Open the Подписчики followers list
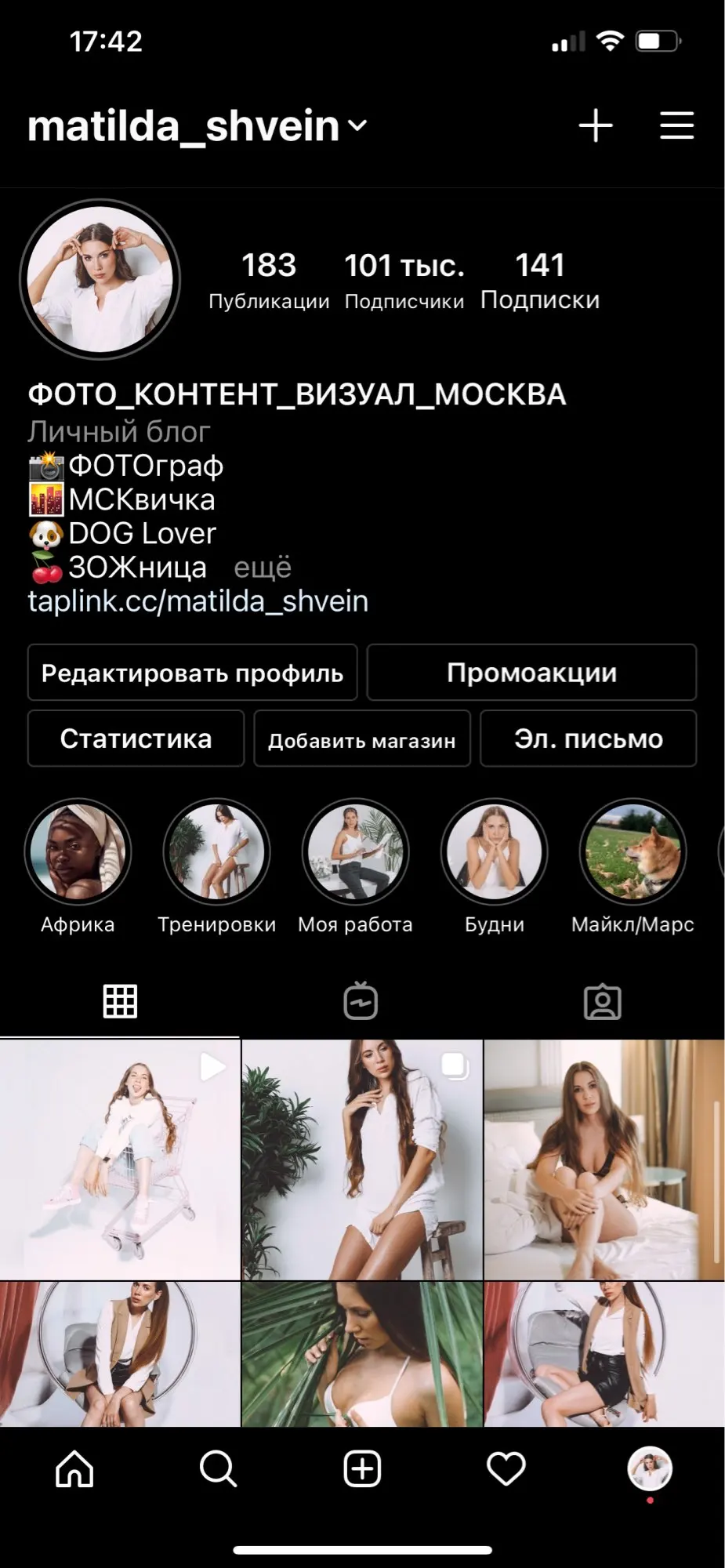The image size is (725, 1568). click(x=404, y=281)
